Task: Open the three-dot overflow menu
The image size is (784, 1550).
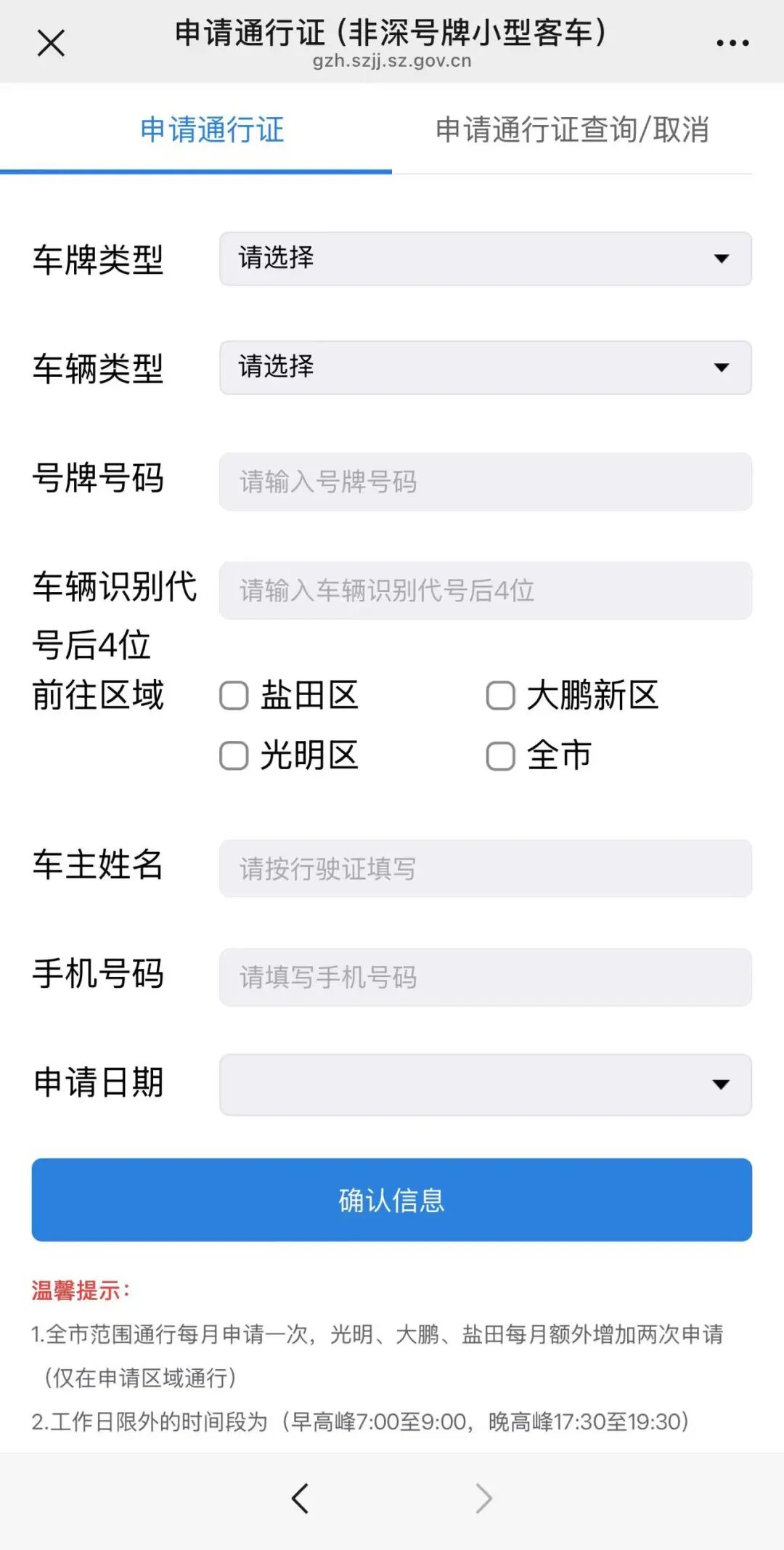Action: (x=732, y=43)
